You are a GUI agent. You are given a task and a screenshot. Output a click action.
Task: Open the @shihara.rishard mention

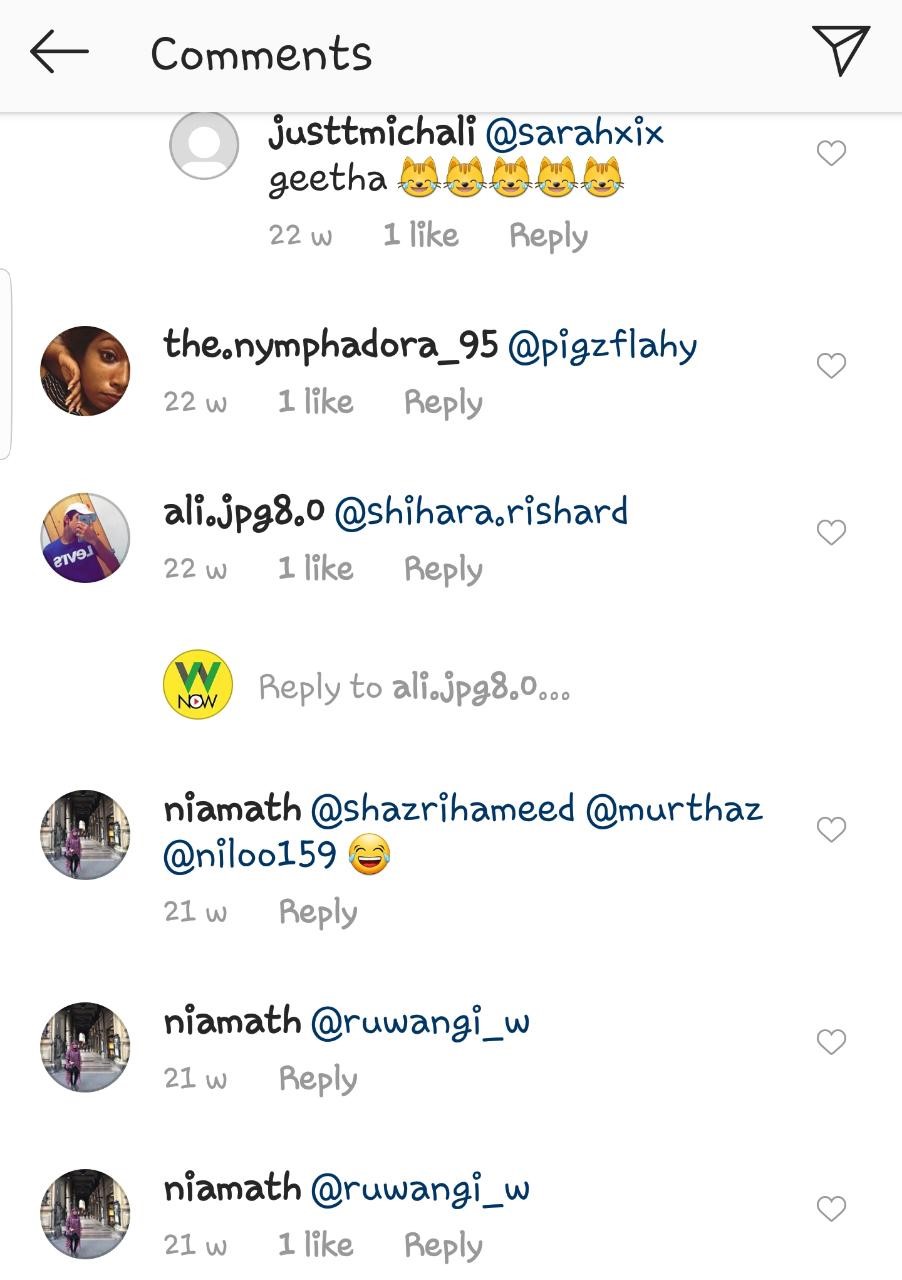click(x=481, y=512)
